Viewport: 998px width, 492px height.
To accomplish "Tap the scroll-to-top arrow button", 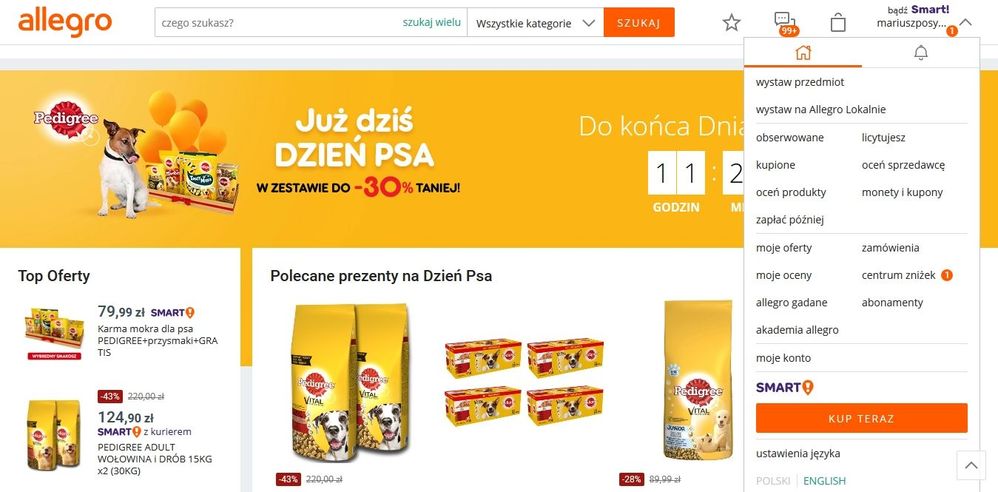I will (971, 464).
